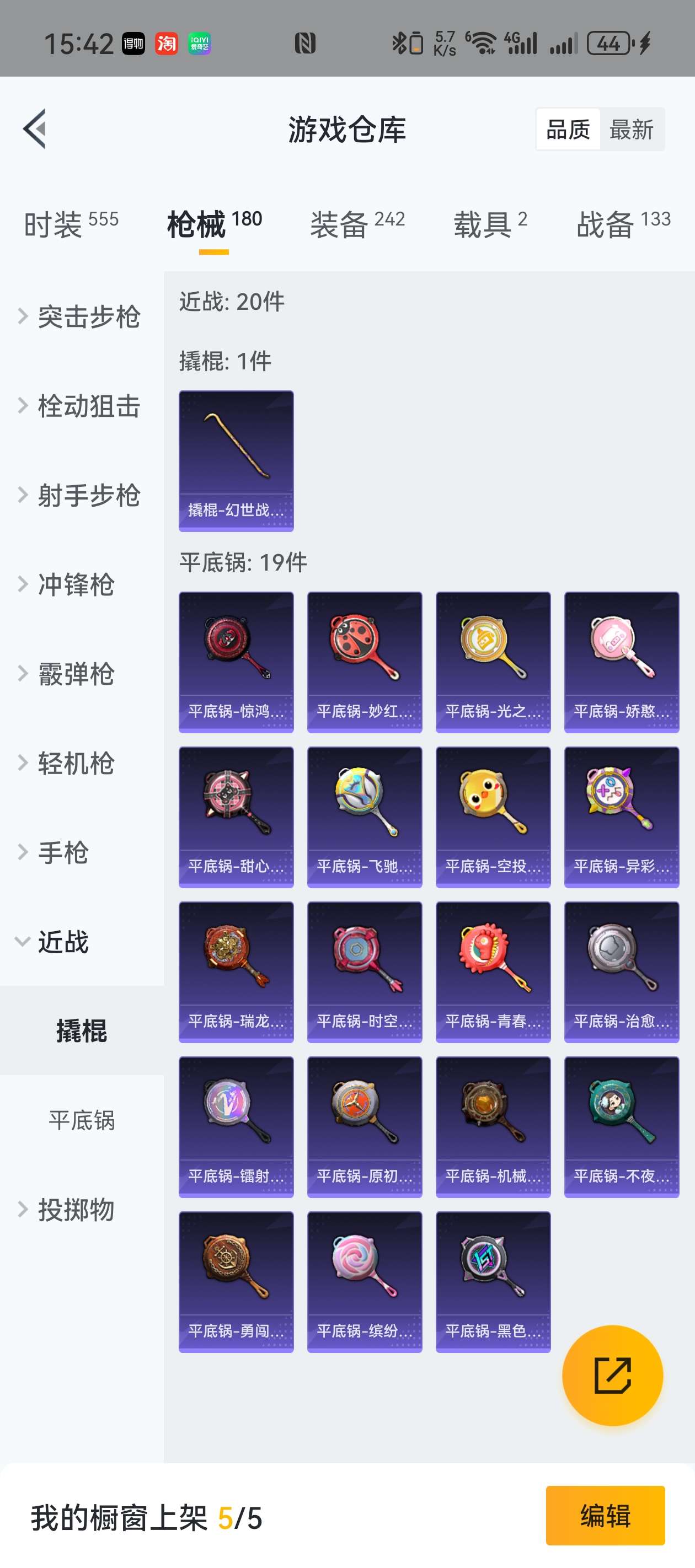The height and width of the screenshot is (1568, 695).
Task: Select 平底锅 in the sidebar
Action: click(82, 1120)
